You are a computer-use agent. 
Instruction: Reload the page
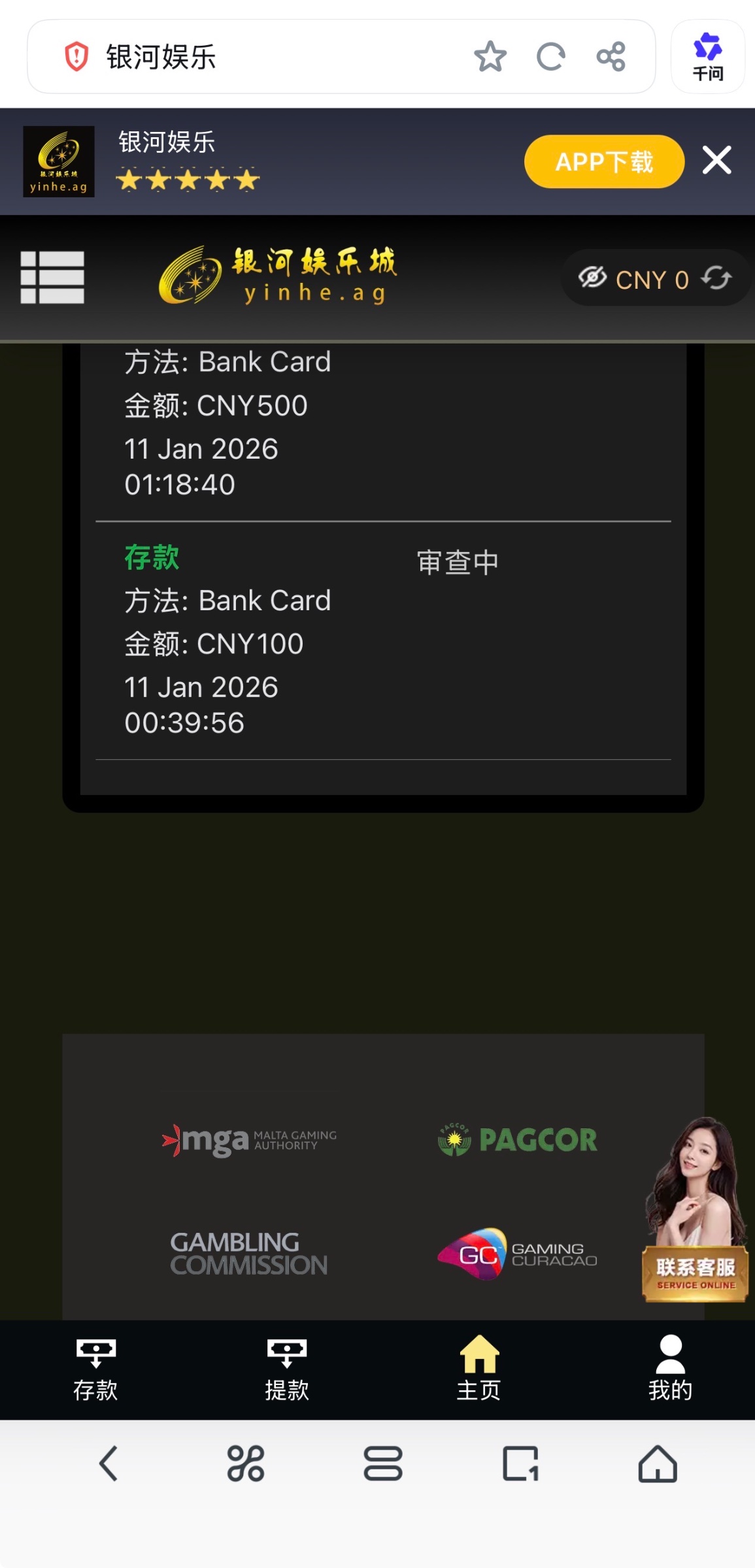point(550,57)
